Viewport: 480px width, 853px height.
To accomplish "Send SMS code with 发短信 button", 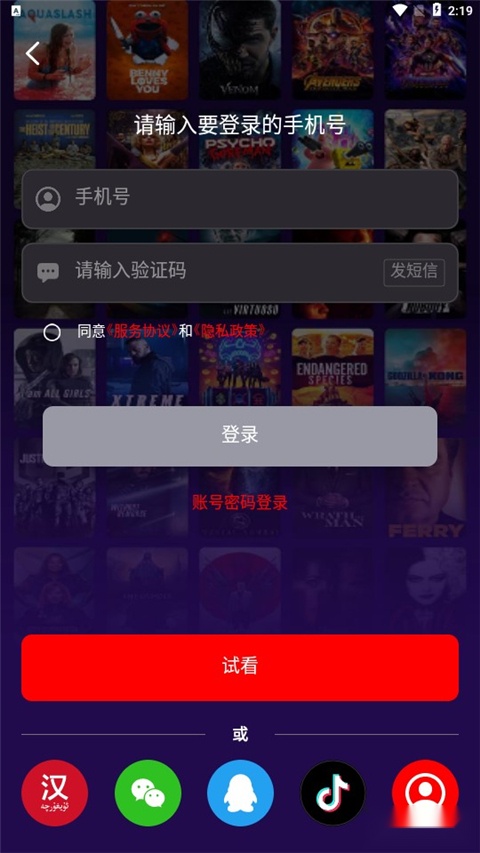I will point(414,273).
